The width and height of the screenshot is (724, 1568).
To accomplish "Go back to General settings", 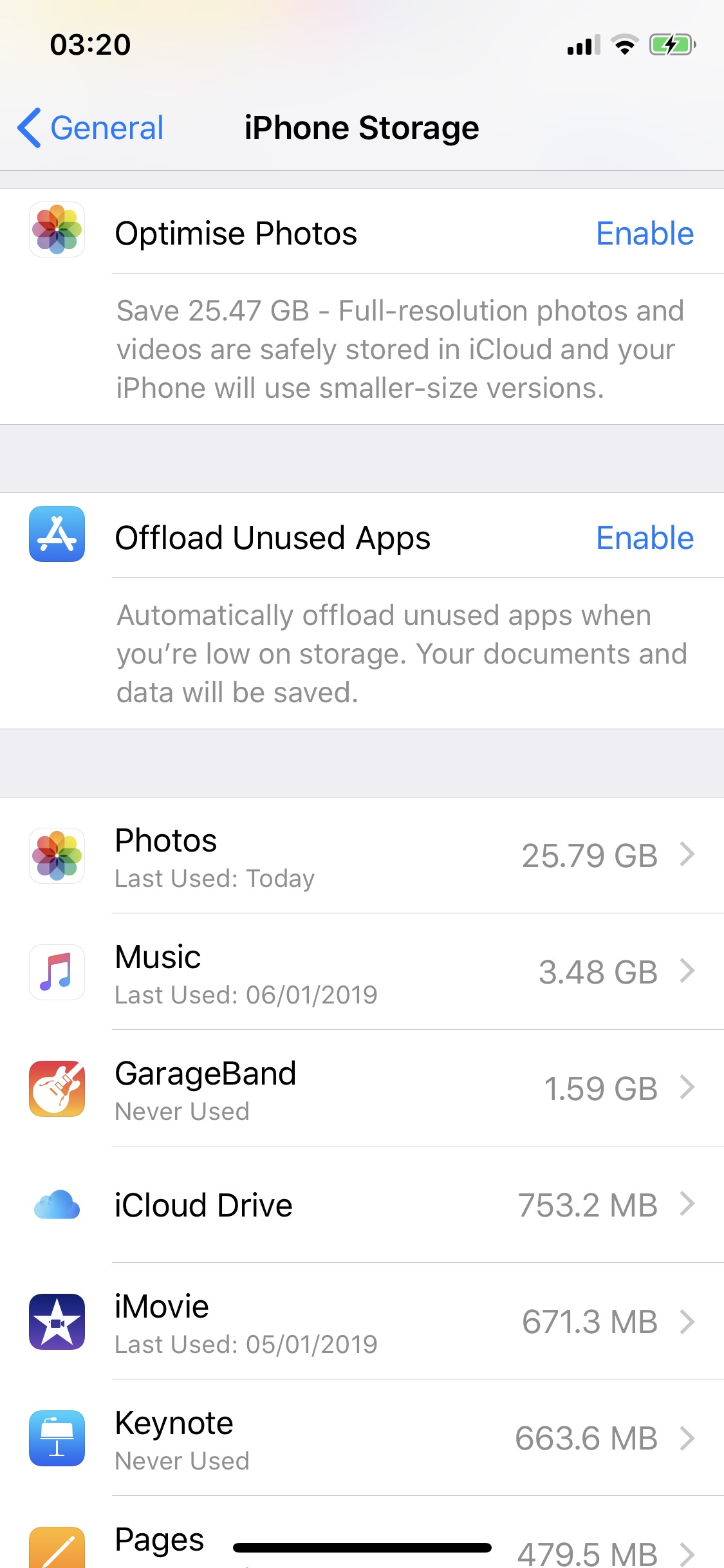I will pos(91,127).
